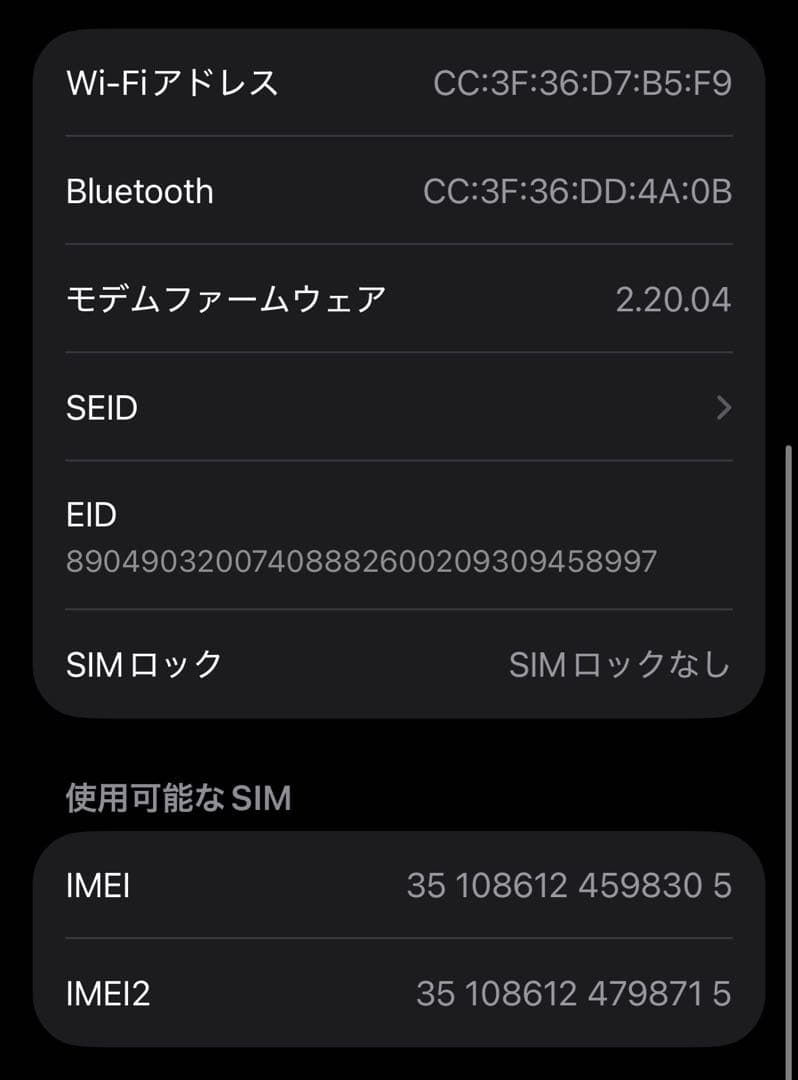Select the Wi-Fi アドレス row
This screenshot has width=798, height=1080.
click(400, 84)
